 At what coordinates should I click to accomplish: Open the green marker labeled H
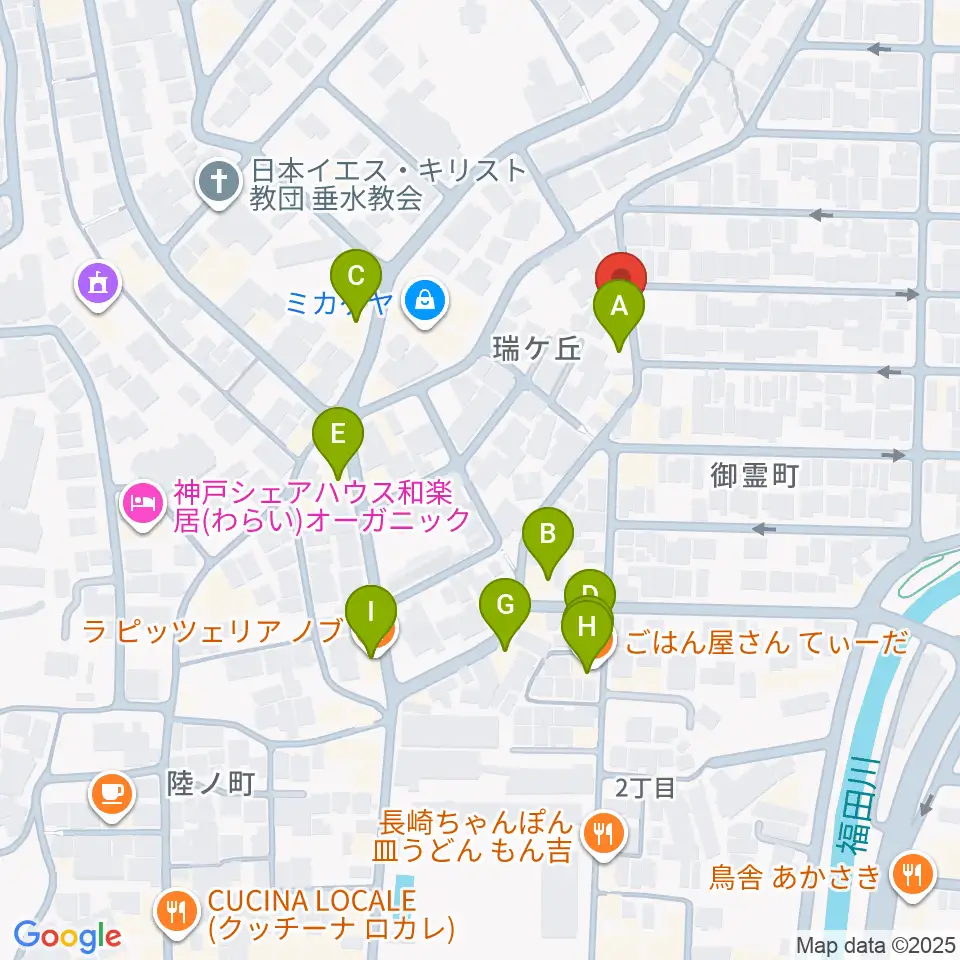pos(587,629)
